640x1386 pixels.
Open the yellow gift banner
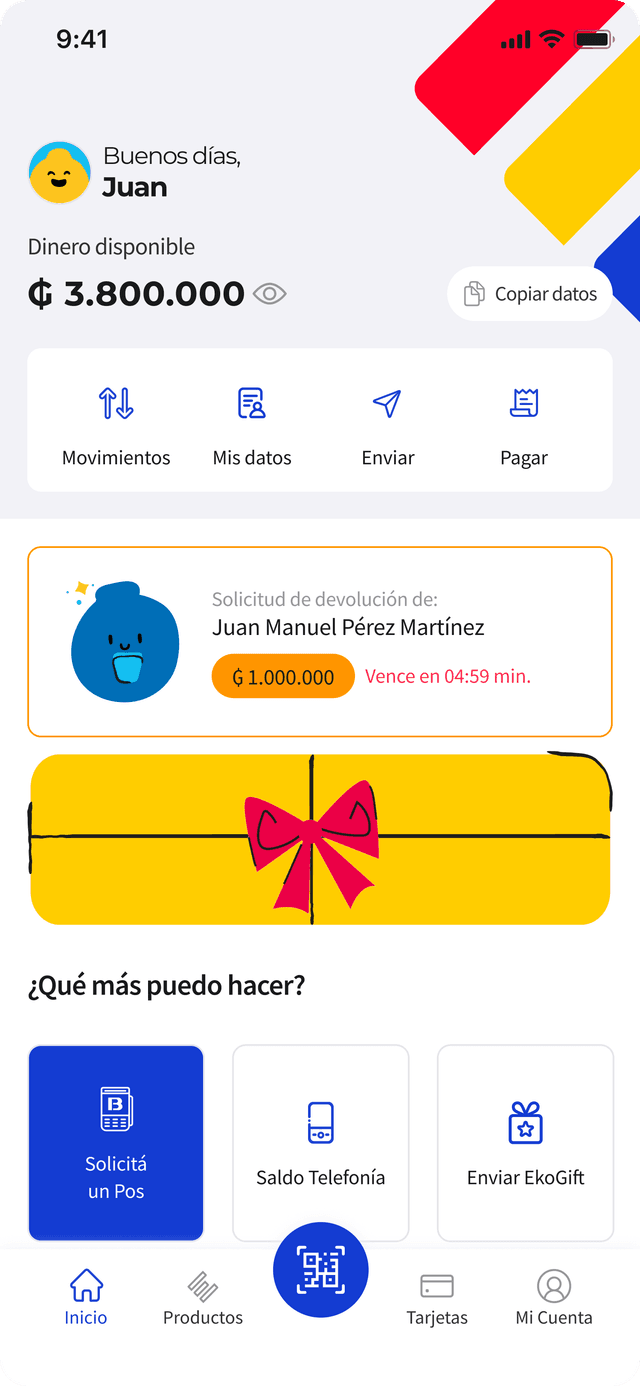coord(320,838)
